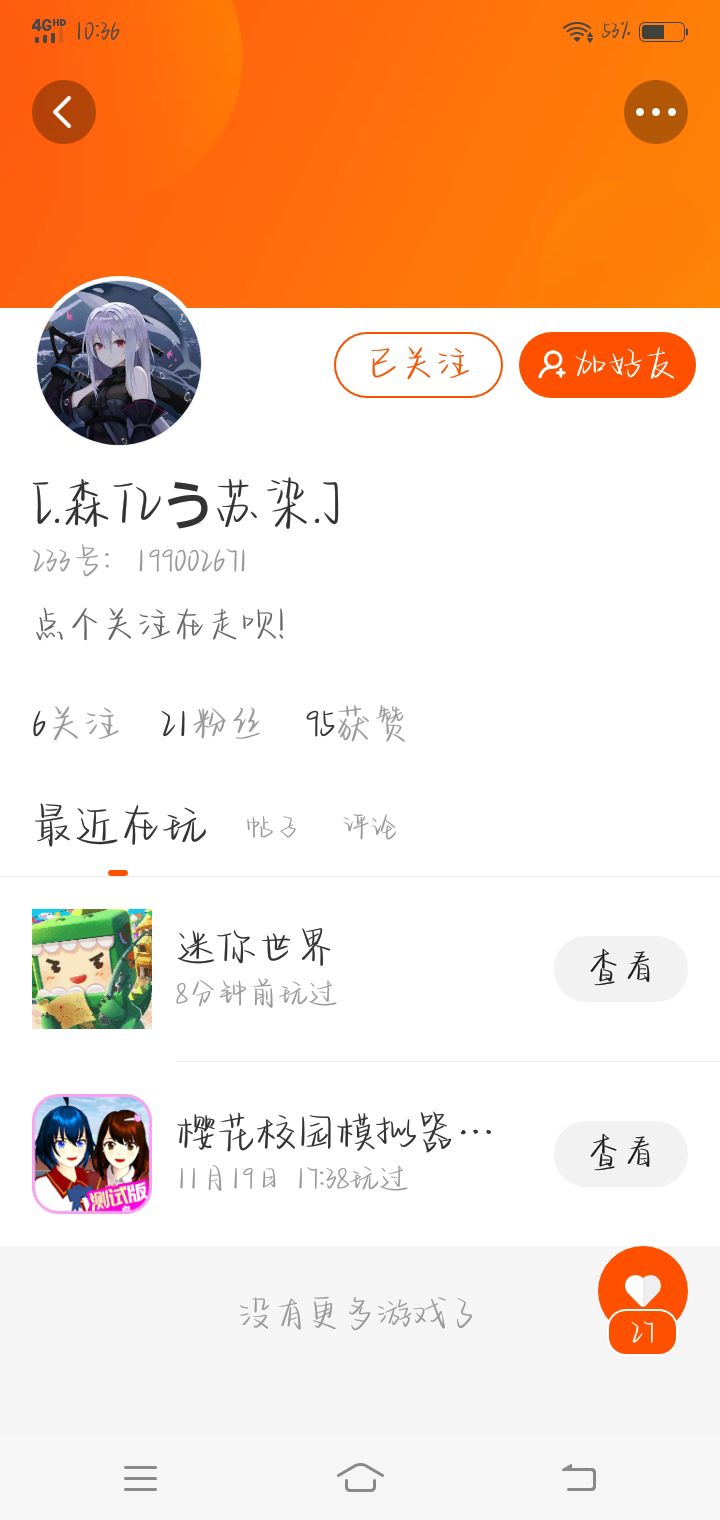Add this user via 加好友

[x=607, y=365]
